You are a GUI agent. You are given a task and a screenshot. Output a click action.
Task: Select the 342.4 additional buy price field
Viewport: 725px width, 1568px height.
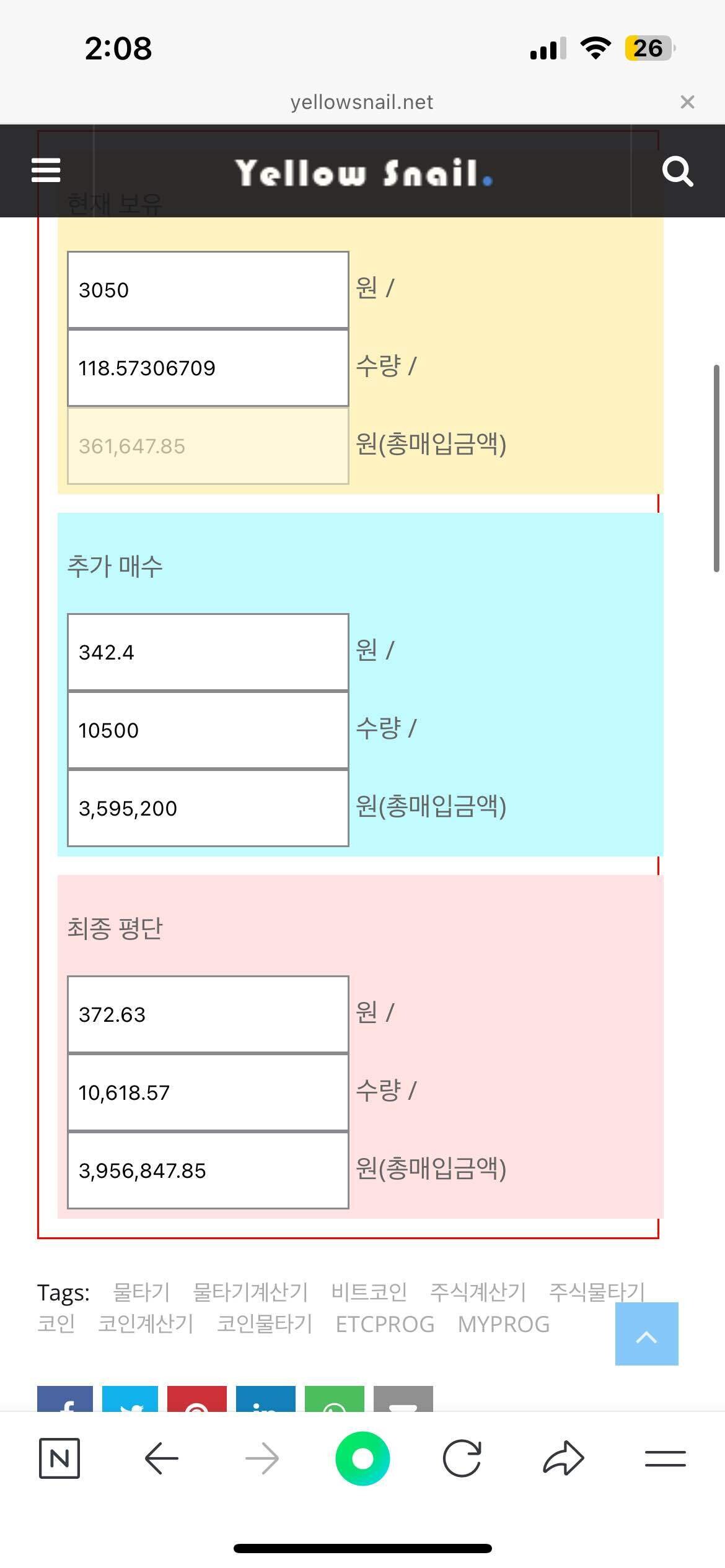[x=208, y=651]
